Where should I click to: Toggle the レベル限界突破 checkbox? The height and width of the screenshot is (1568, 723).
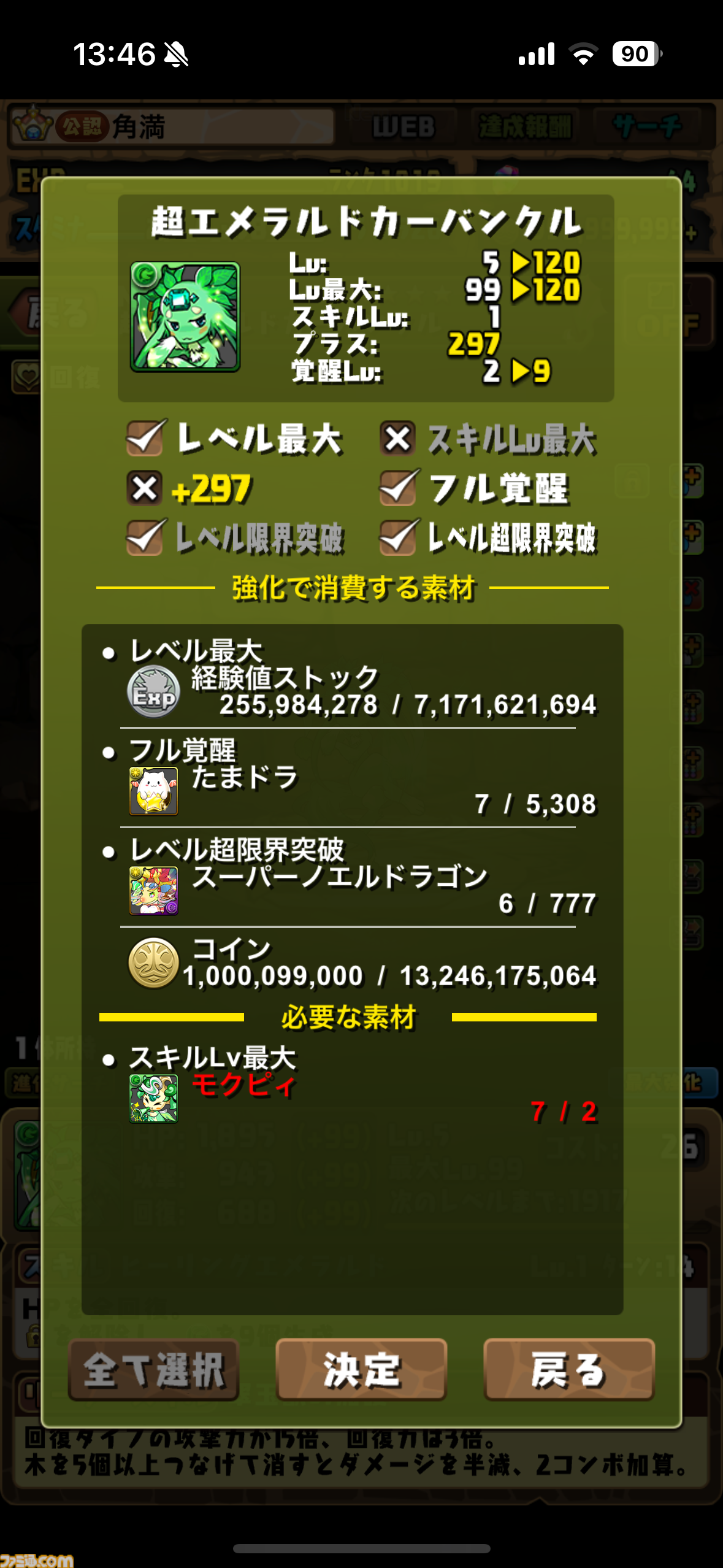[x=146, y=538]
